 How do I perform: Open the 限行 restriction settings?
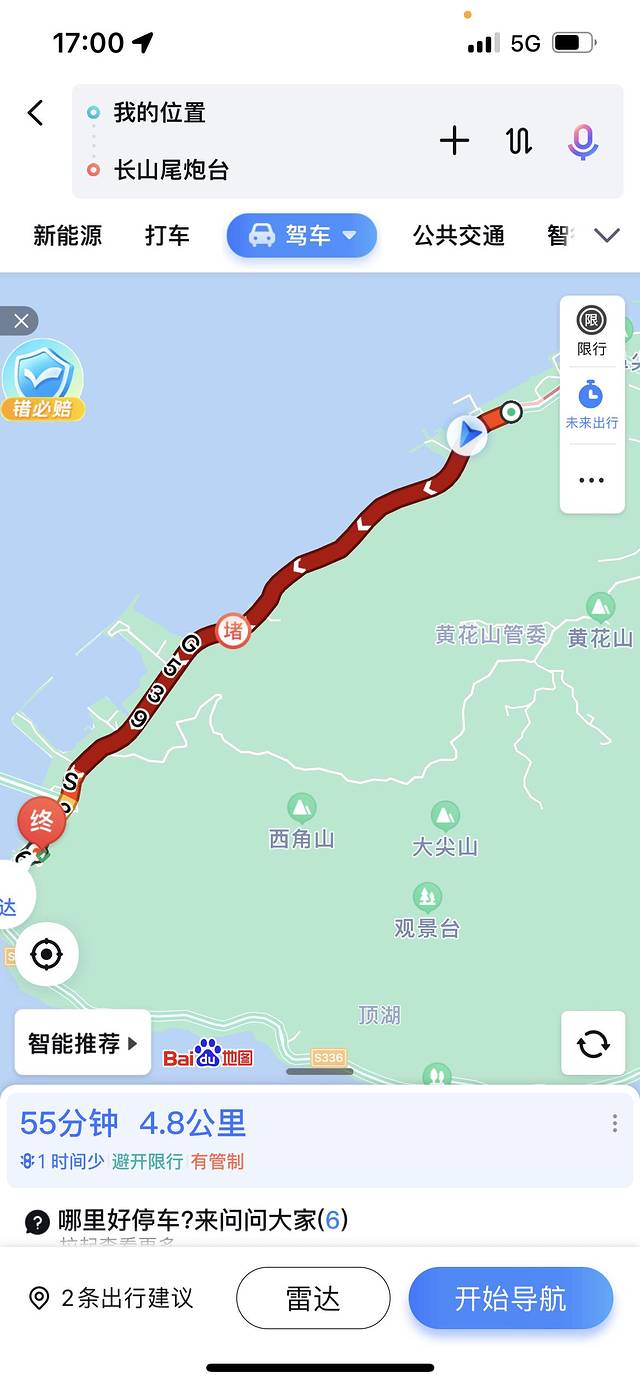[592, 331]
